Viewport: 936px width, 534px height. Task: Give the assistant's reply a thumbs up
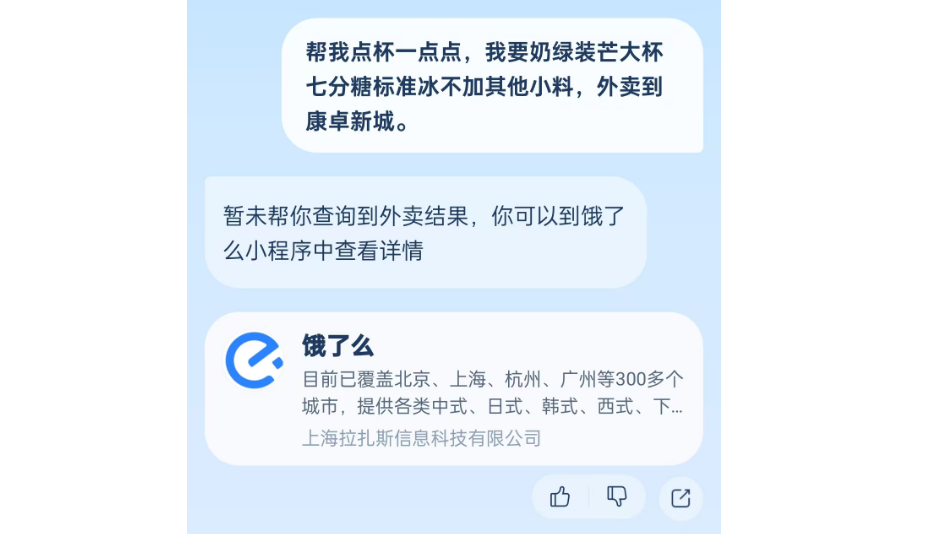tap(560, 497)
